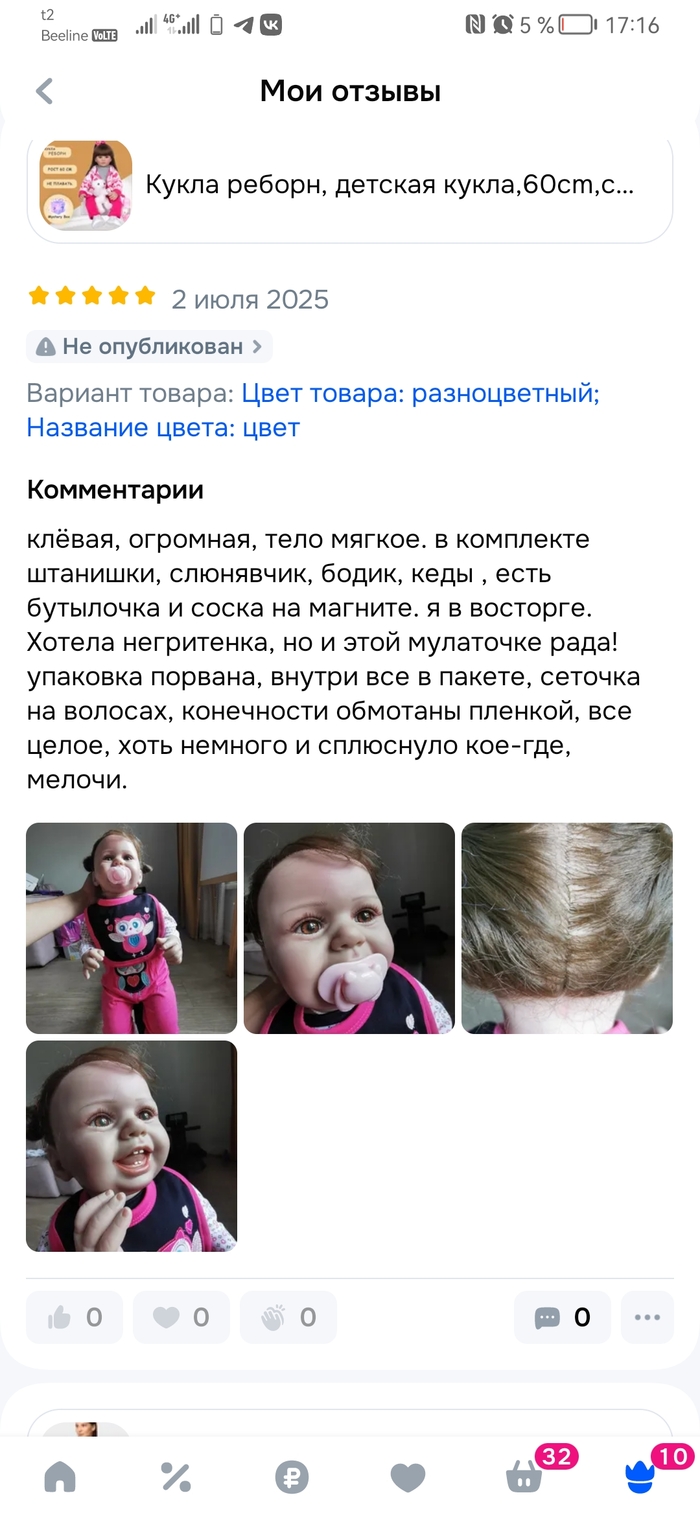Open the Кукла реборн product card
The image size is (700, 1517).
pos(350,185)
